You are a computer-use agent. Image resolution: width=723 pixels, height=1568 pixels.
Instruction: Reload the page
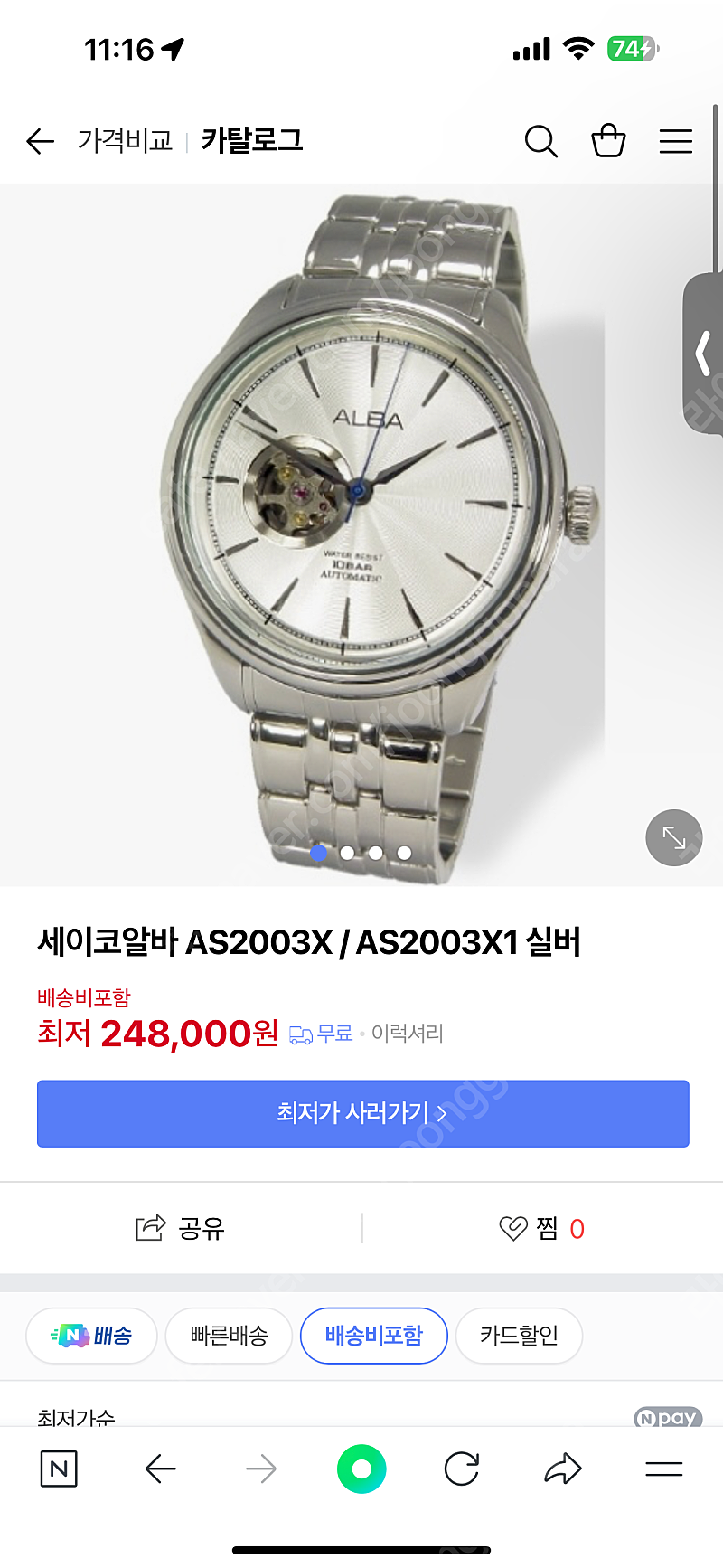pyautogui.click(x=462, y=1469)
